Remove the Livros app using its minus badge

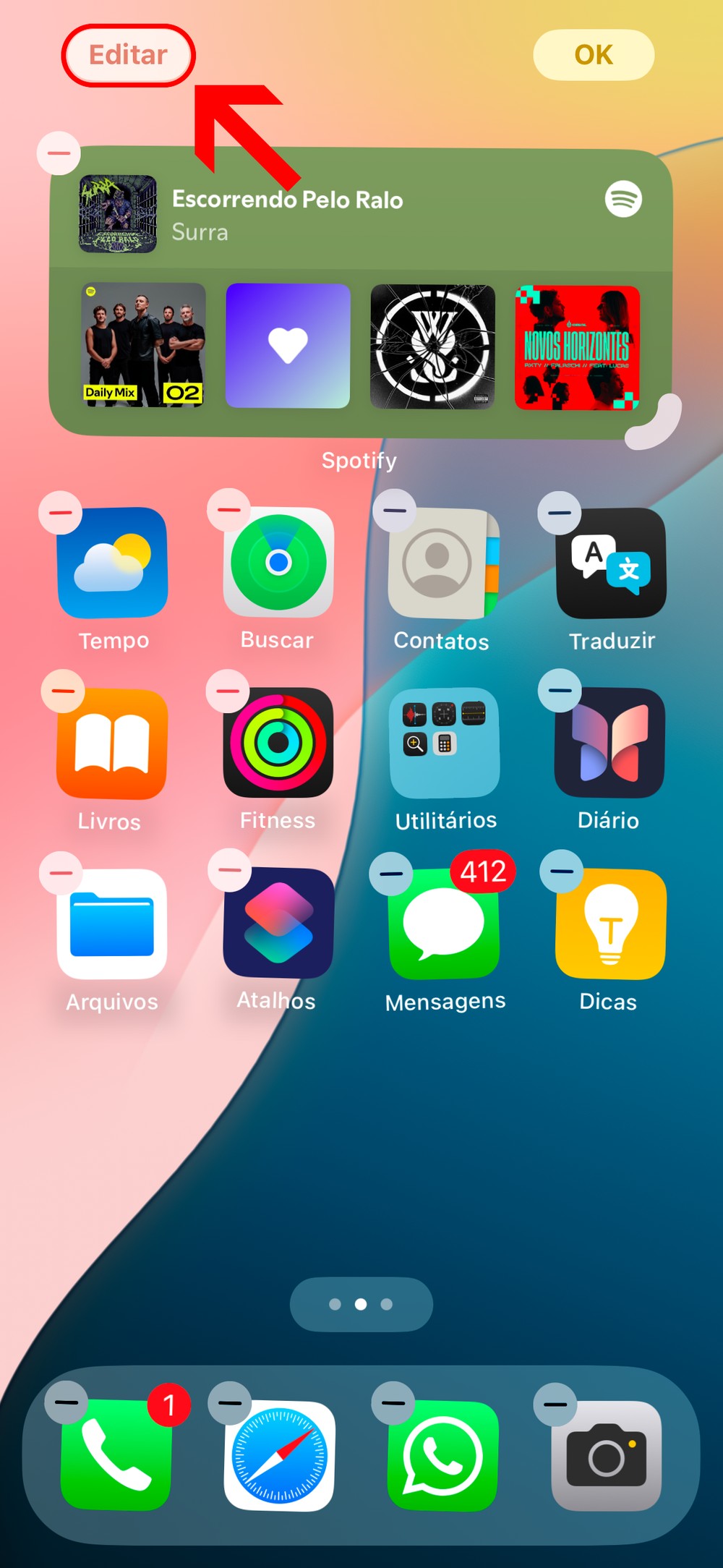(63, 691)
